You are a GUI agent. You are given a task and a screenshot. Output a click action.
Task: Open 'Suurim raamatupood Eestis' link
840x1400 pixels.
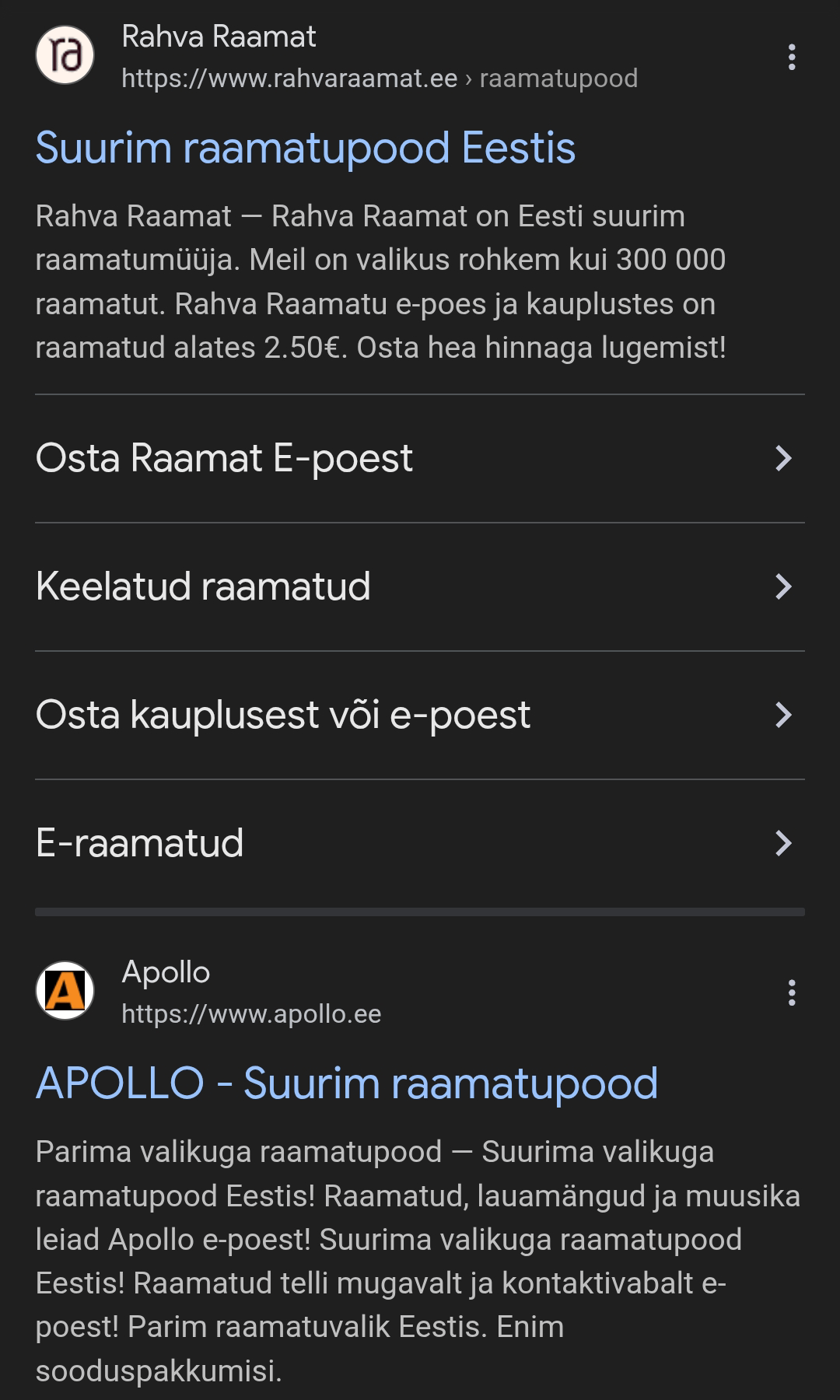[305, 148]
